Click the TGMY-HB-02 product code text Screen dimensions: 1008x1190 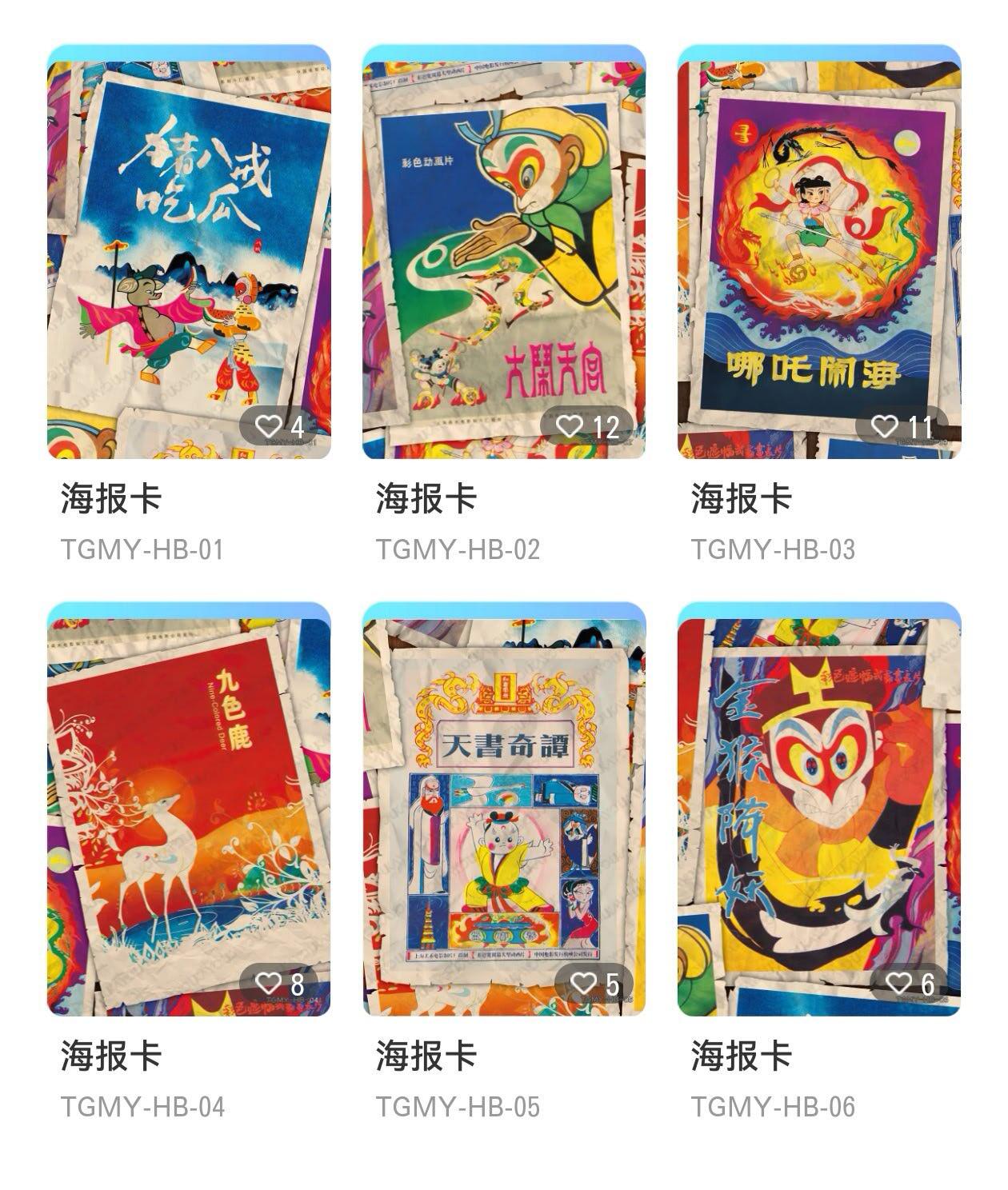tap(458, 549)
